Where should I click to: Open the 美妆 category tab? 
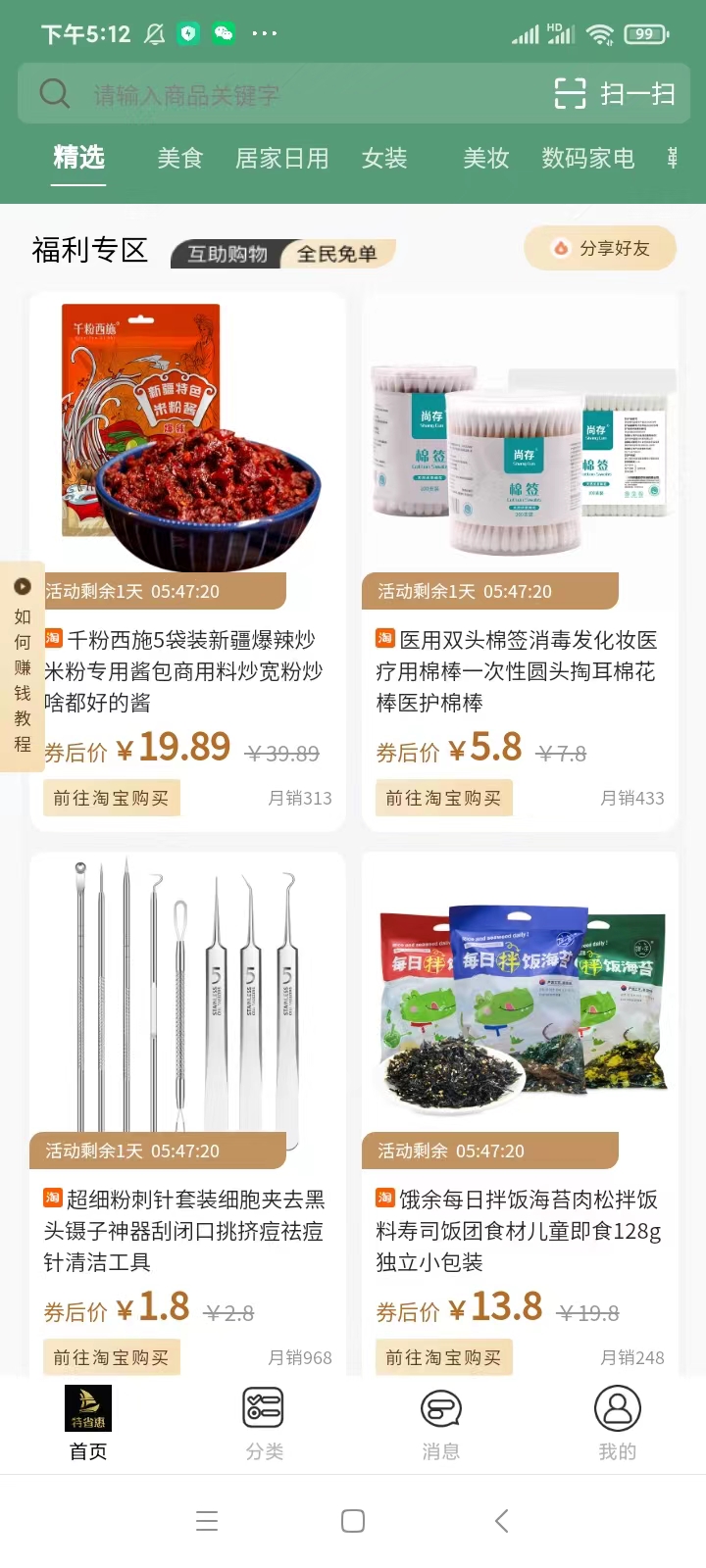[x=486, y=158]
